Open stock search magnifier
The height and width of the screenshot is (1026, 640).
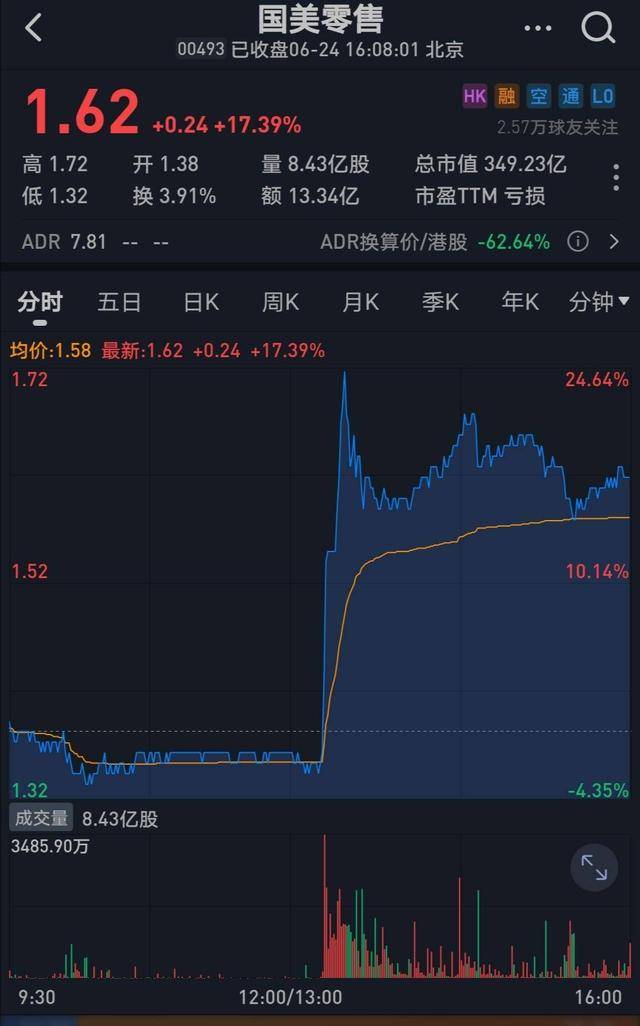(598, 28)
